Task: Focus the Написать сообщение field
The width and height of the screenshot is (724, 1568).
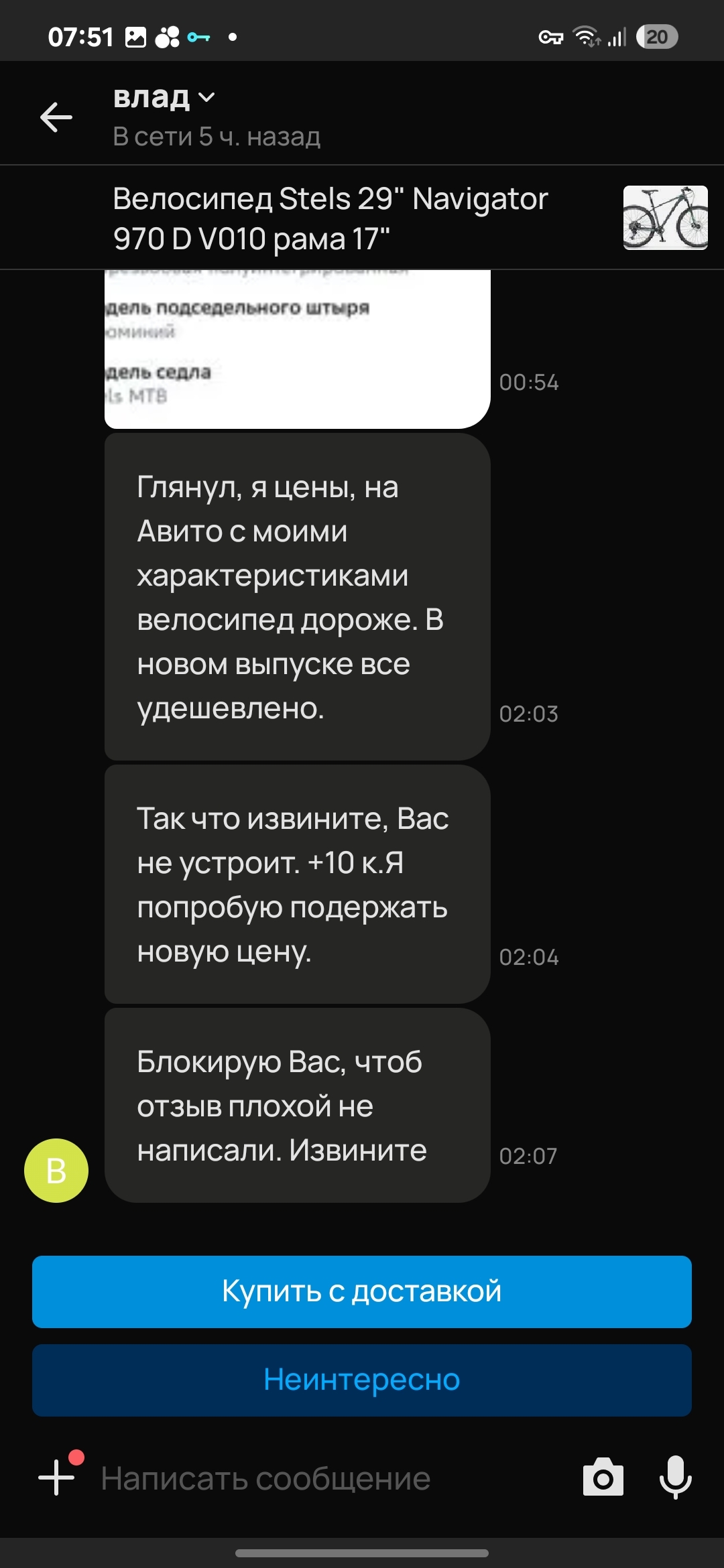Action: pos(322,1478)
